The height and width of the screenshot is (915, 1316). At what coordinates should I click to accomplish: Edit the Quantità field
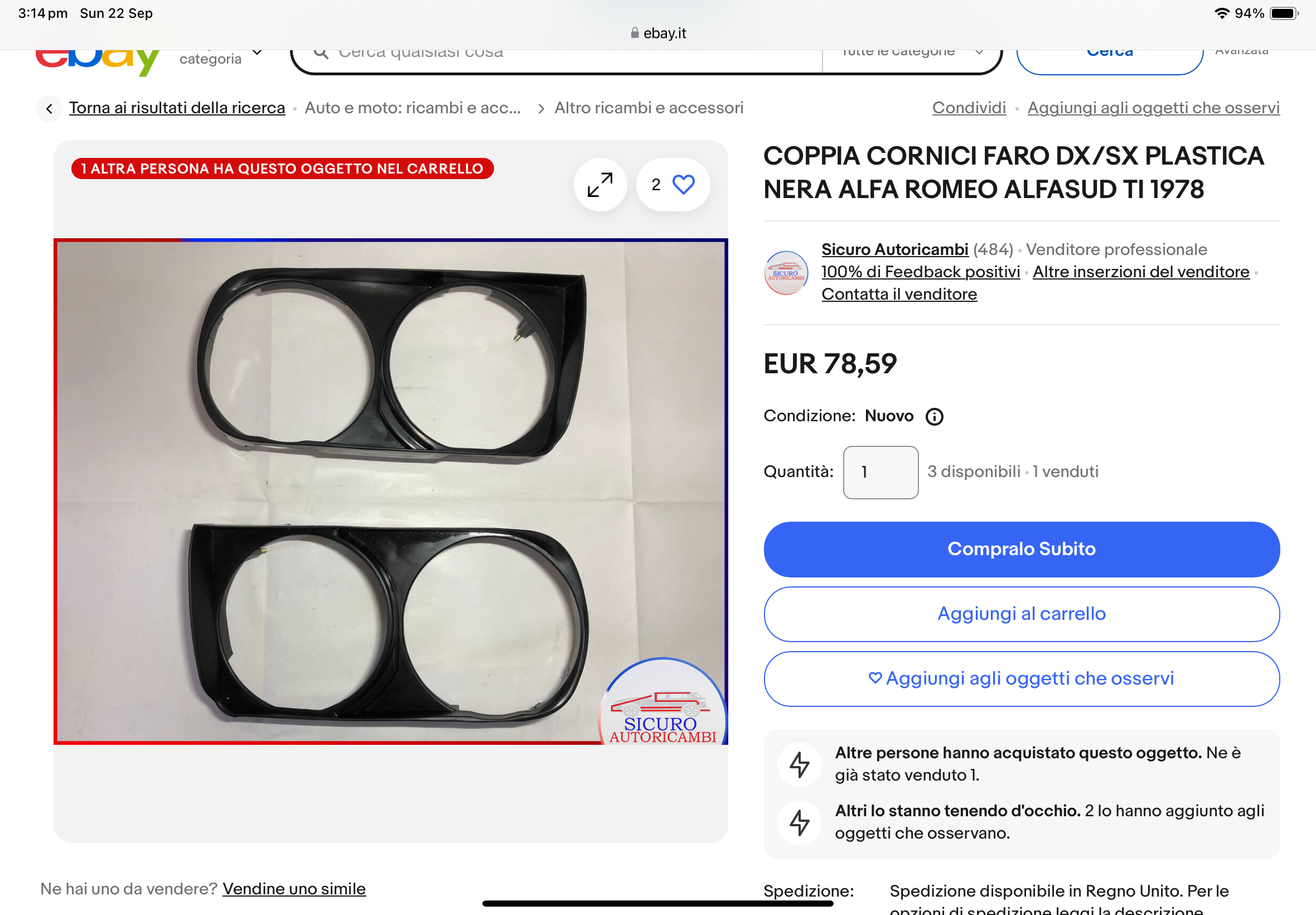(x=880, y=472)
